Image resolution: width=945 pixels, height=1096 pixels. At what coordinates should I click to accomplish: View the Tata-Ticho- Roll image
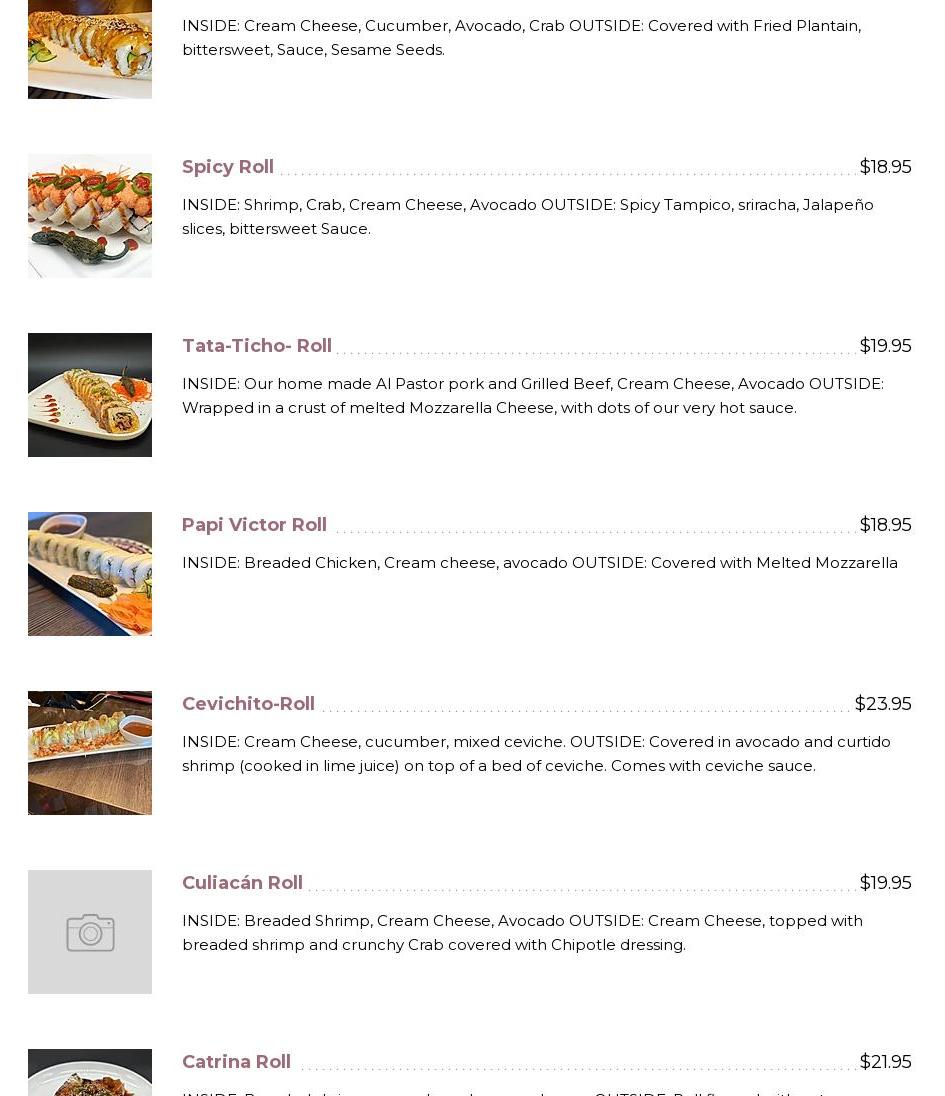click(x=90, y=395)
